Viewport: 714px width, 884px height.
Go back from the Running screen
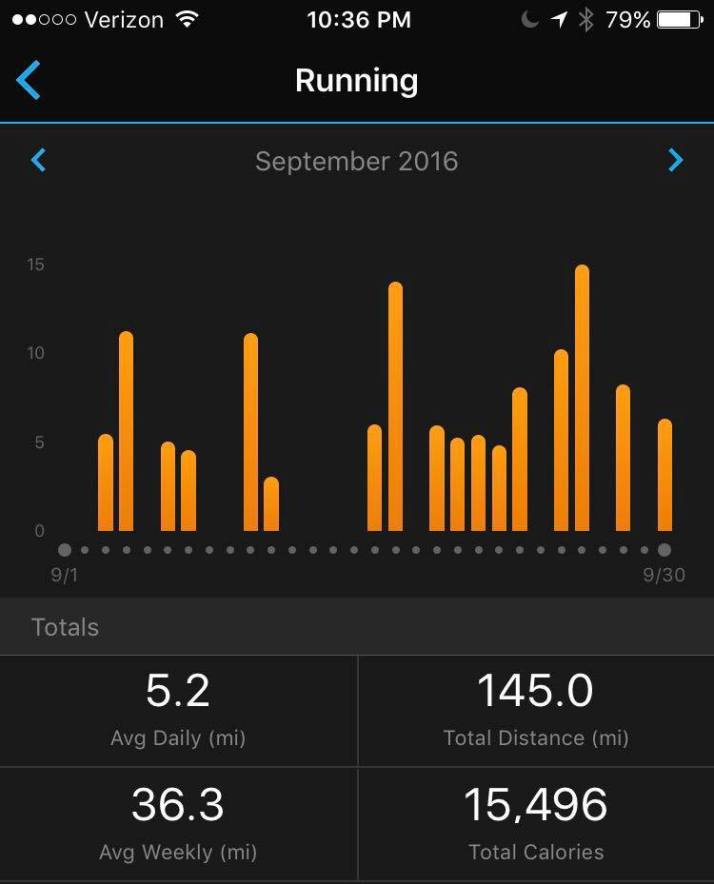29,80
